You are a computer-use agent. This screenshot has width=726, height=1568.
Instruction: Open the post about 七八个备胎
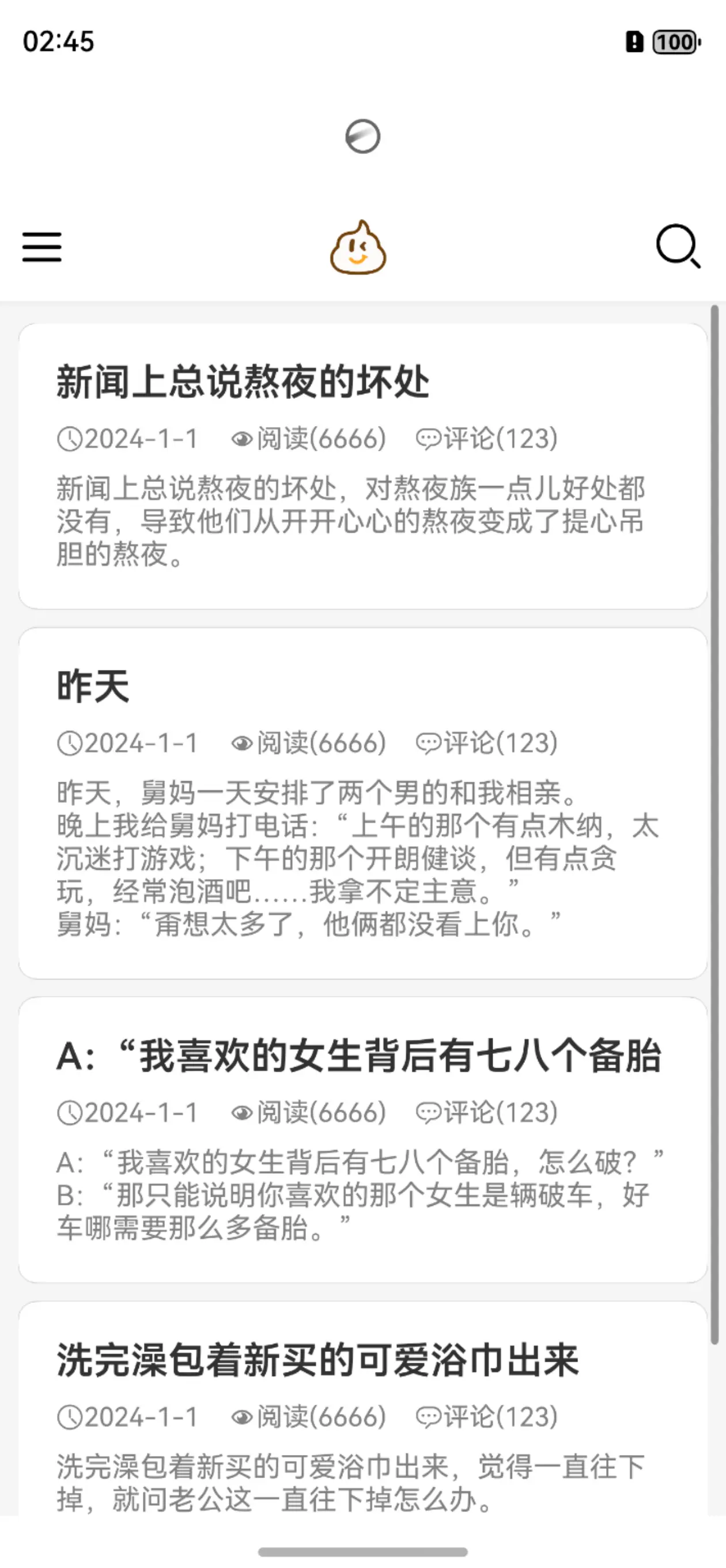pos(359,1056)
